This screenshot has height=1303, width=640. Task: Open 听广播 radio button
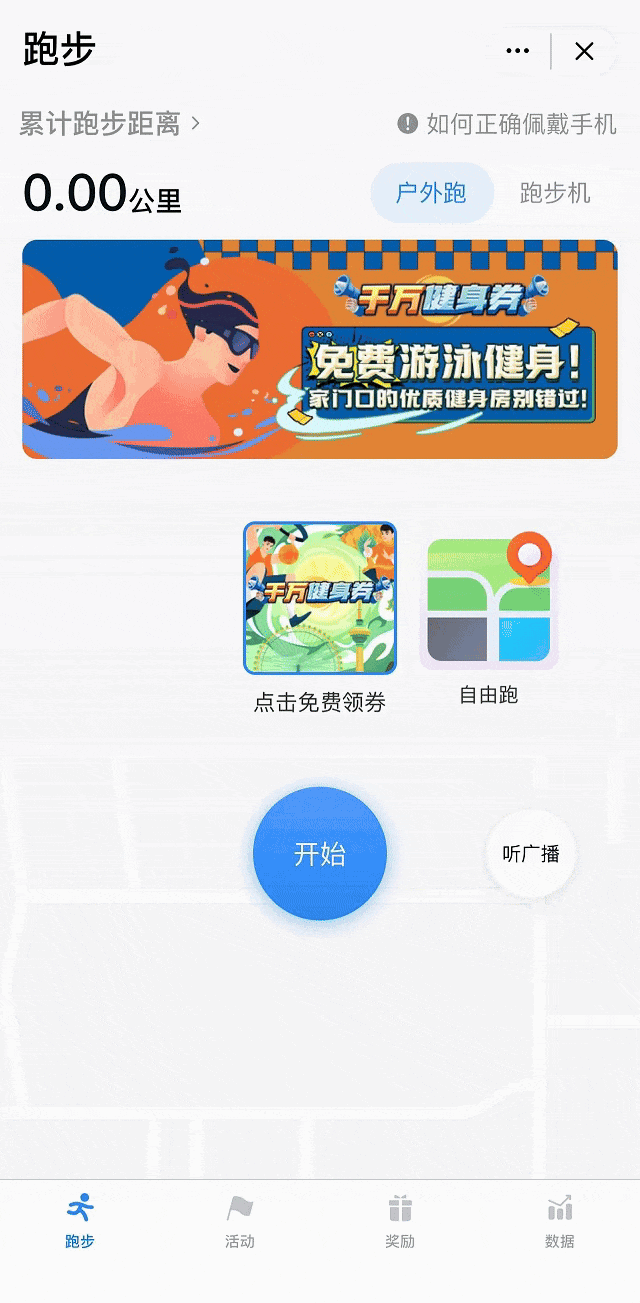[531, 854]
